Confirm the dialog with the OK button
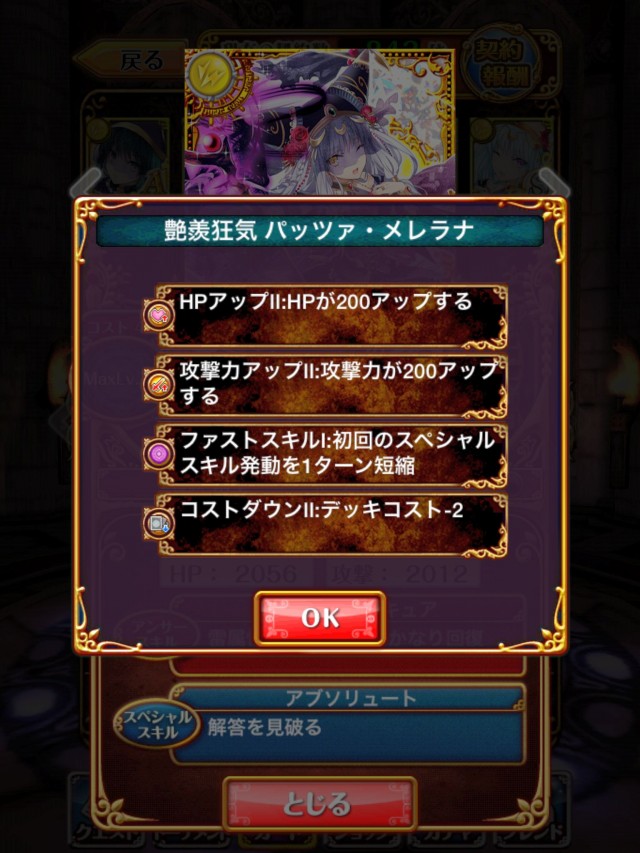 [x=320, y=618]
